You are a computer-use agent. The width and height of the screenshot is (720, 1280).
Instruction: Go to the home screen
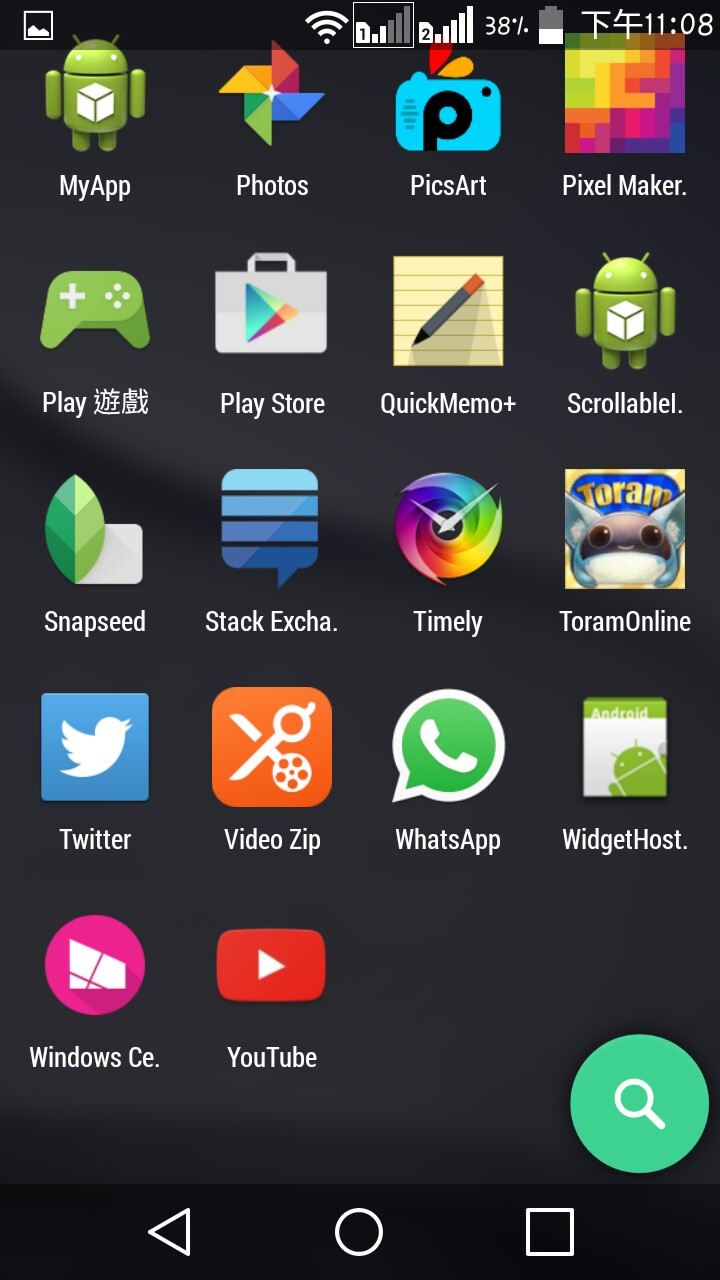point(359,1232)
